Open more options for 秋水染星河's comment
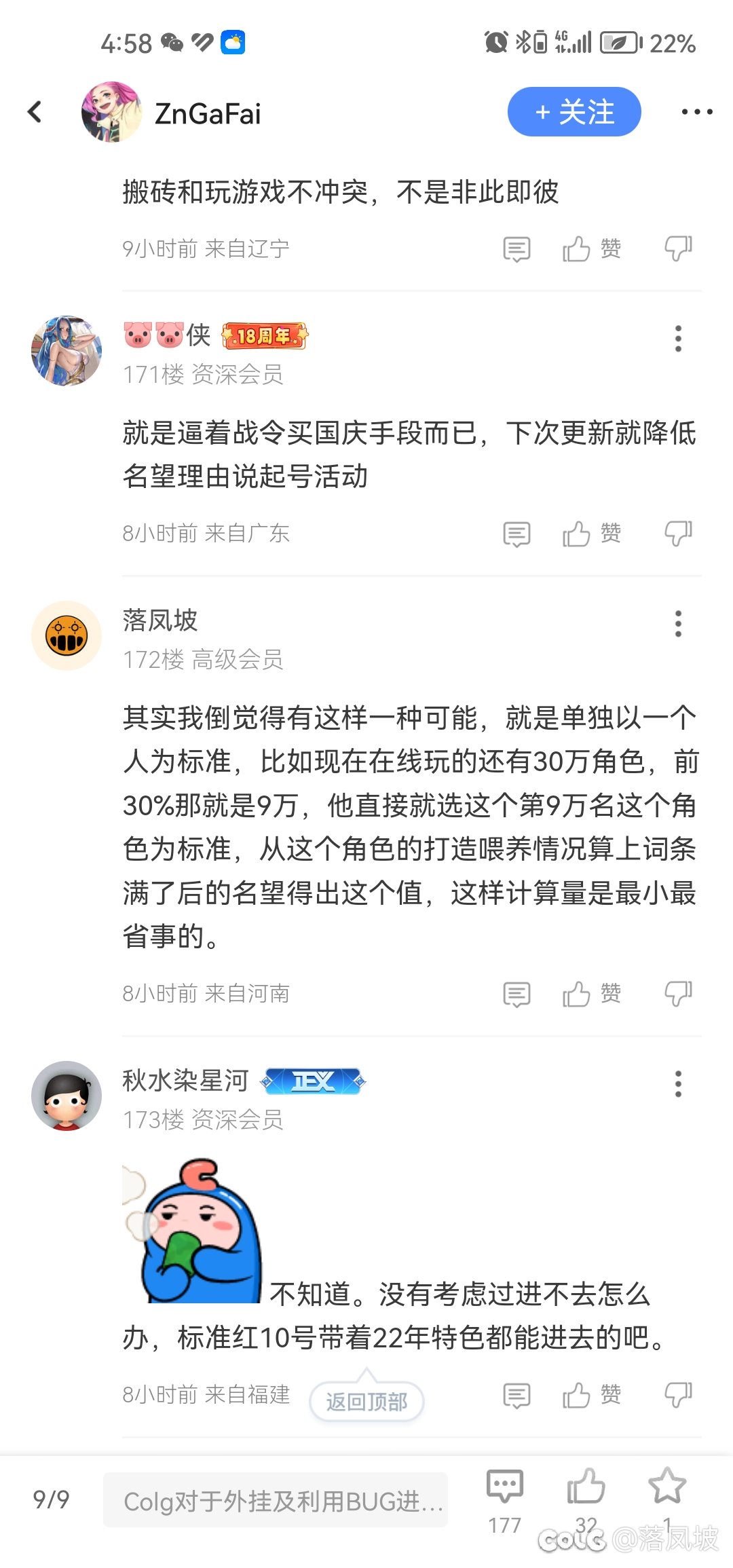 coord(678,1083)
